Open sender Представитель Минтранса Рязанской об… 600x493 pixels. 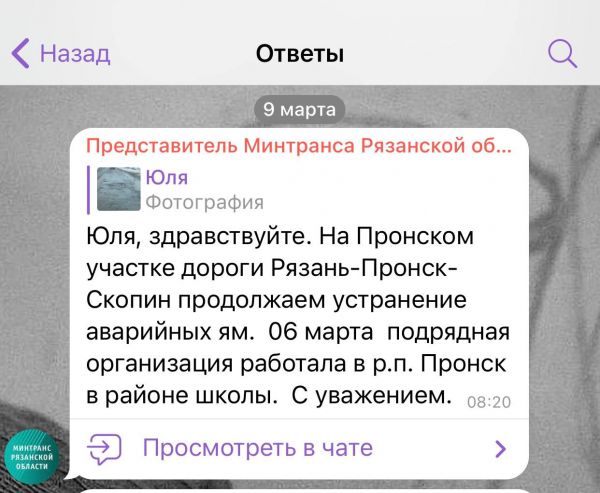298,146
